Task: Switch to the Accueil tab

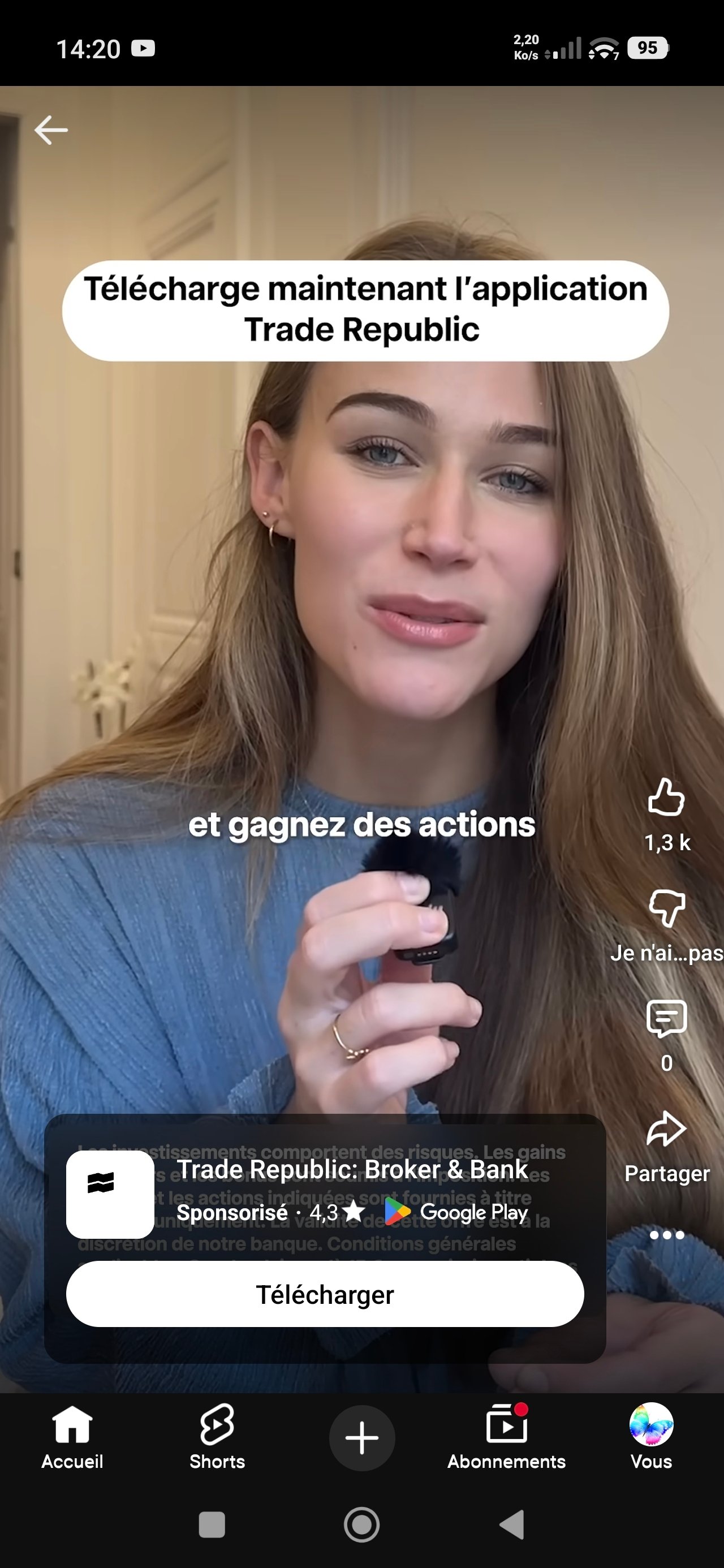Action: pyautogui.click(x=72, y=1437)
